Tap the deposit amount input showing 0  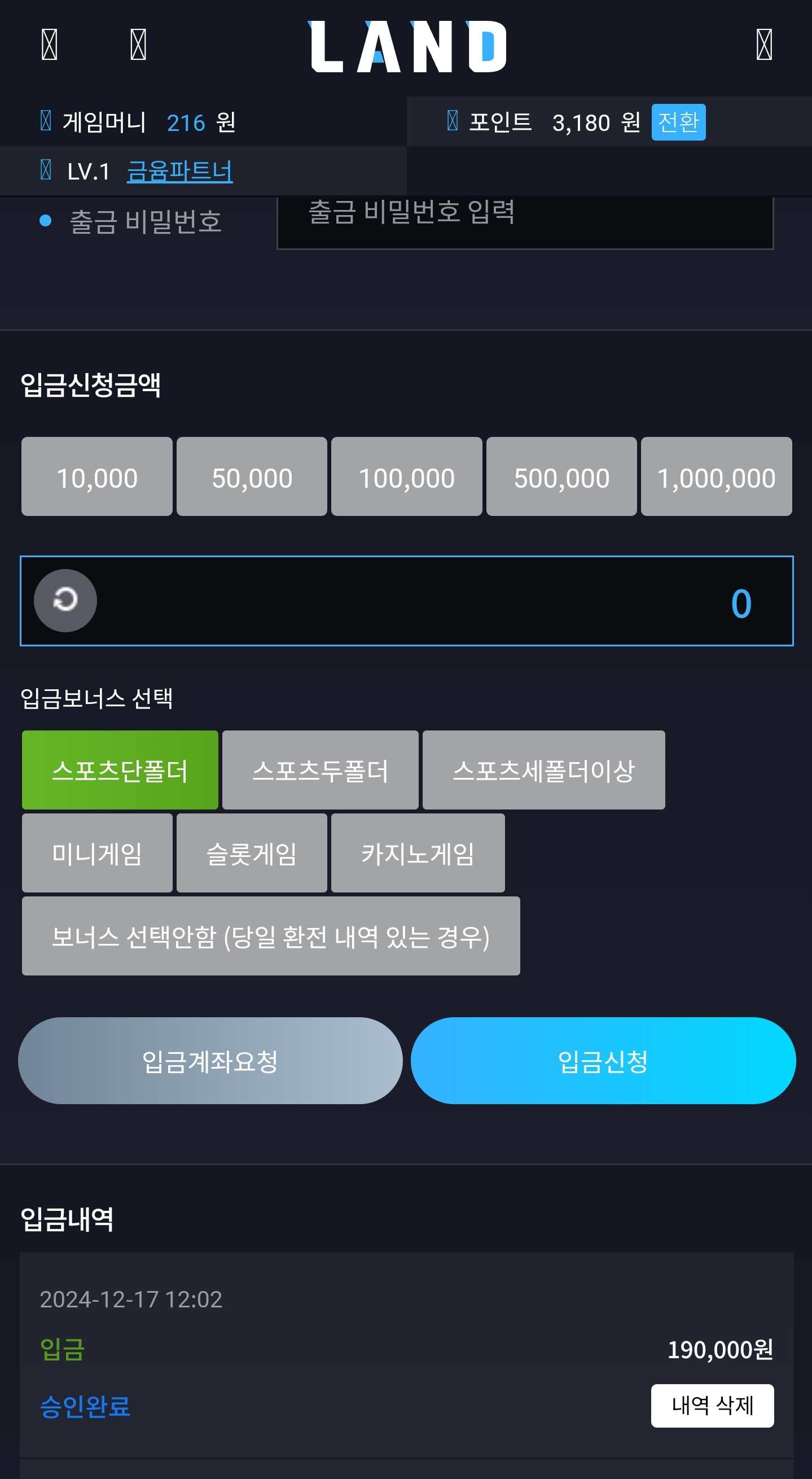(407, 601)
